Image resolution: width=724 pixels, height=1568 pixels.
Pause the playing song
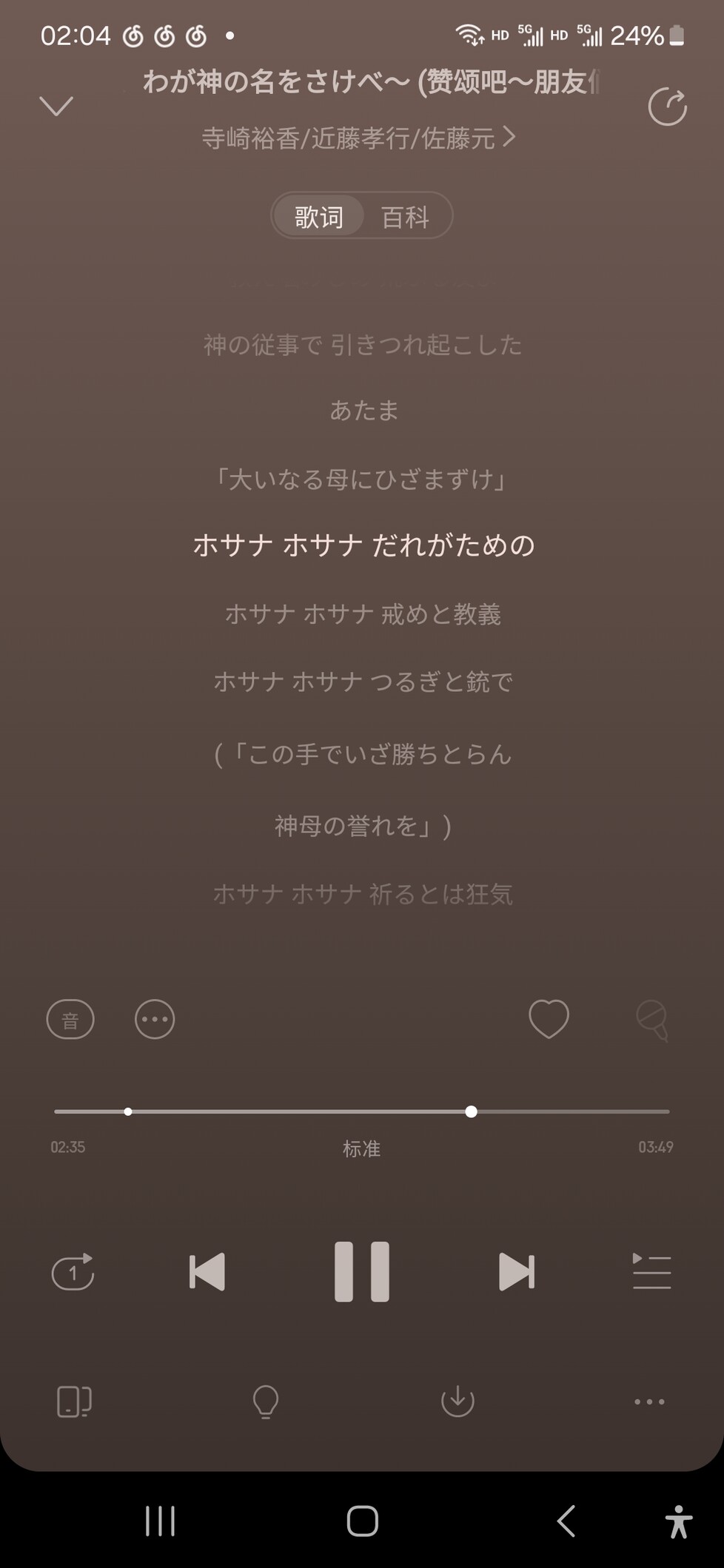click(x=362, y=1272)
